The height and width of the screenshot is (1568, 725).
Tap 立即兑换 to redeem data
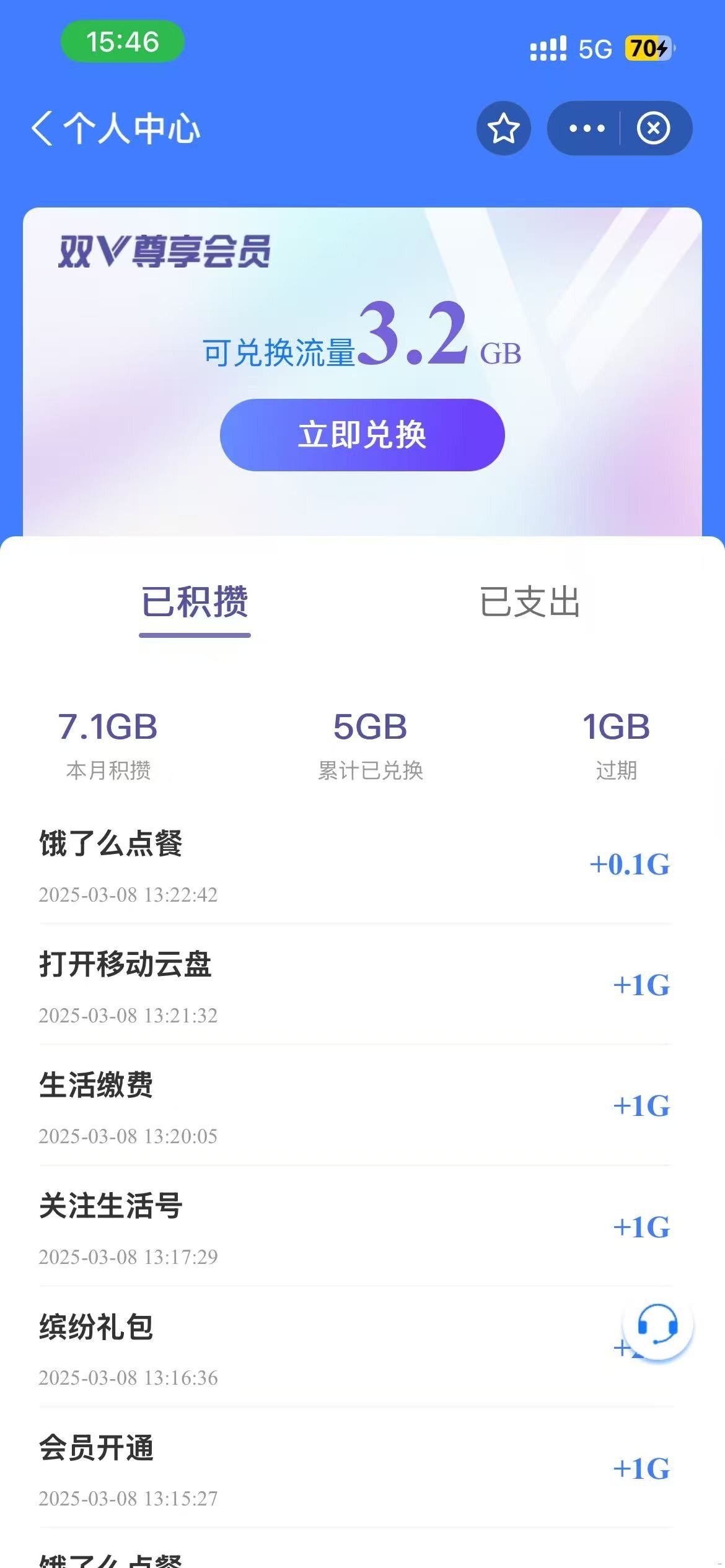[362, 435]
